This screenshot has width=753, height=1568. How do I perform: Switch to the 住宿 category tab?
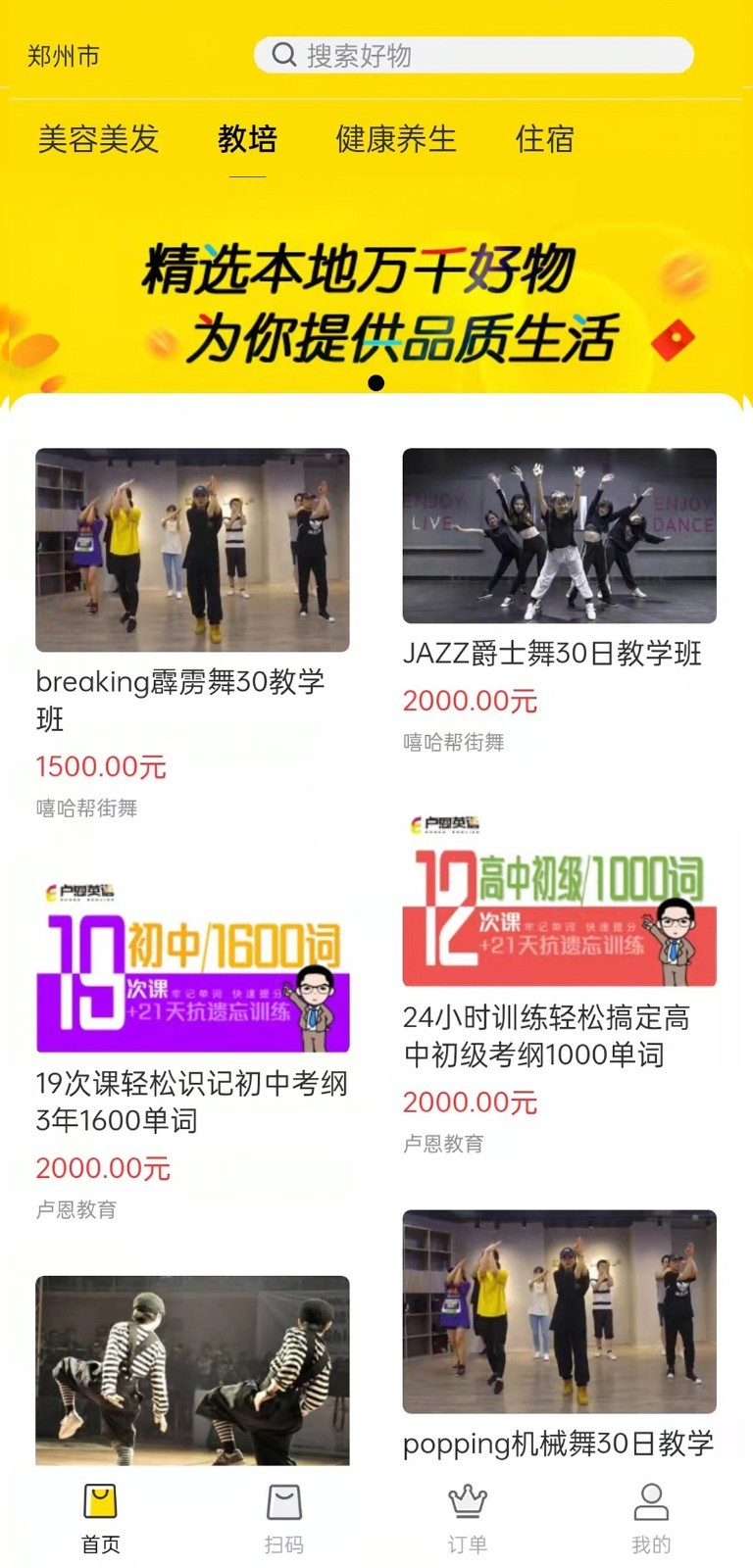[544, 139]
